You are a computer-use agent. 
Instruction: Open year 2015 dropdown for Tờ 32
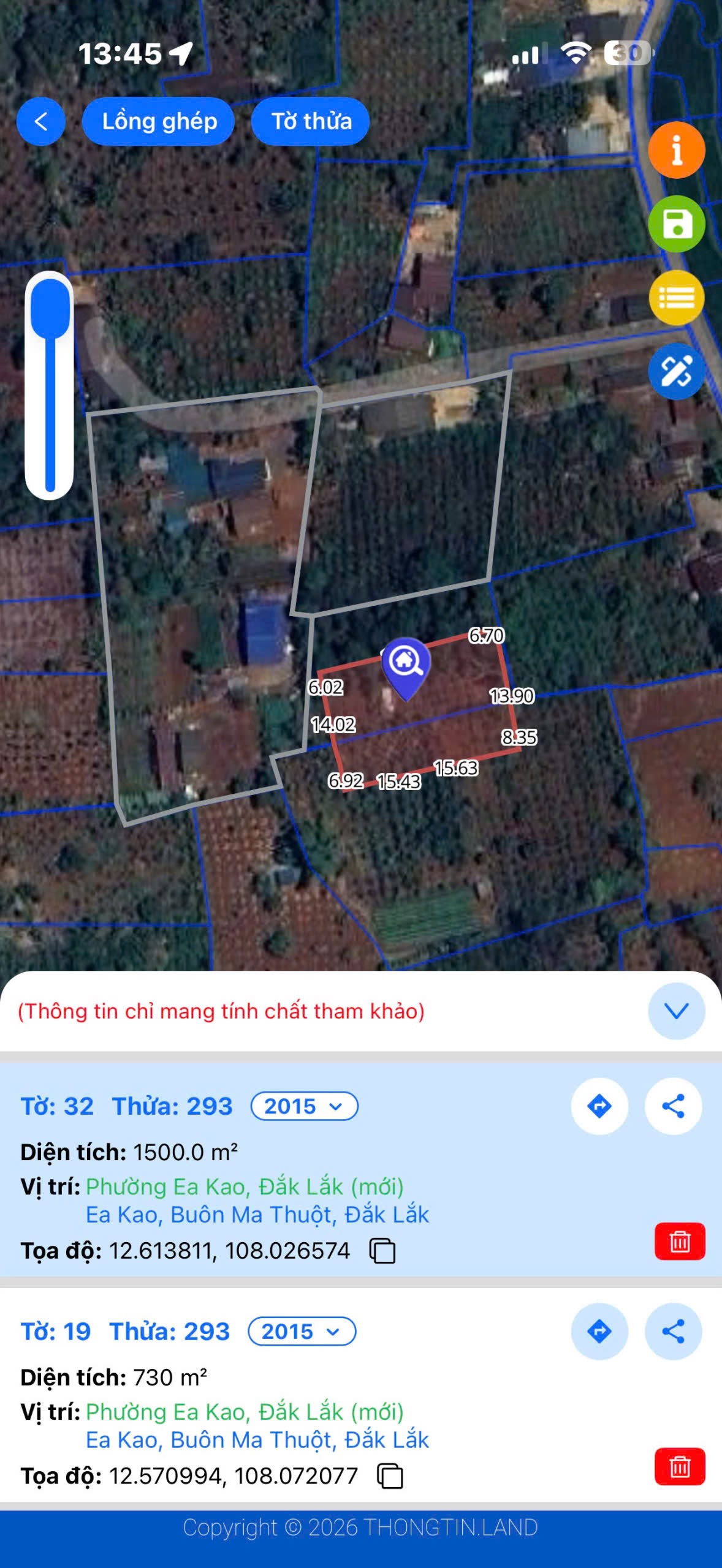pyautogui.click(x=304, y=1106)
